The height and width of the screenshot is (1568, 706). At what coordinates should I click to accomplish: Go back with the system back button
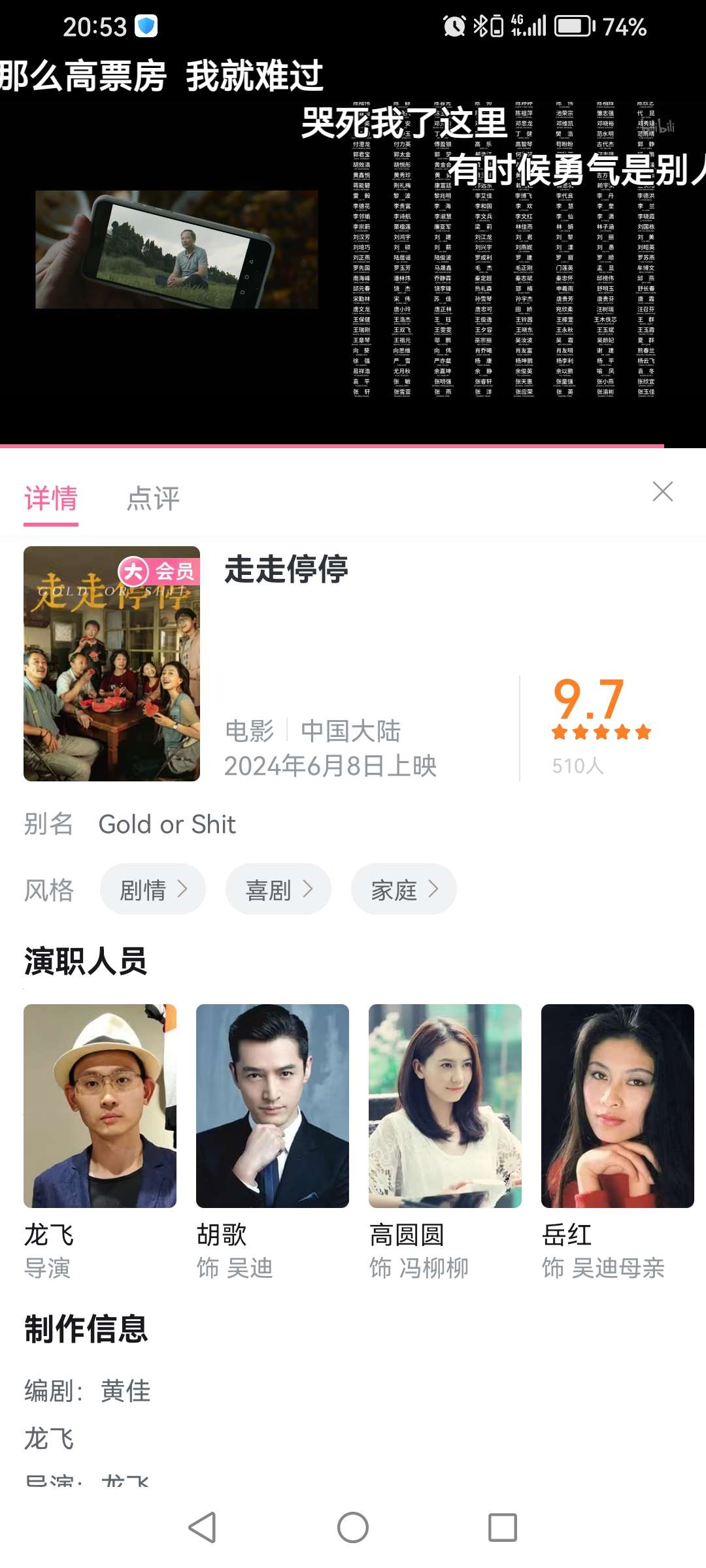tap(202, 1527)
